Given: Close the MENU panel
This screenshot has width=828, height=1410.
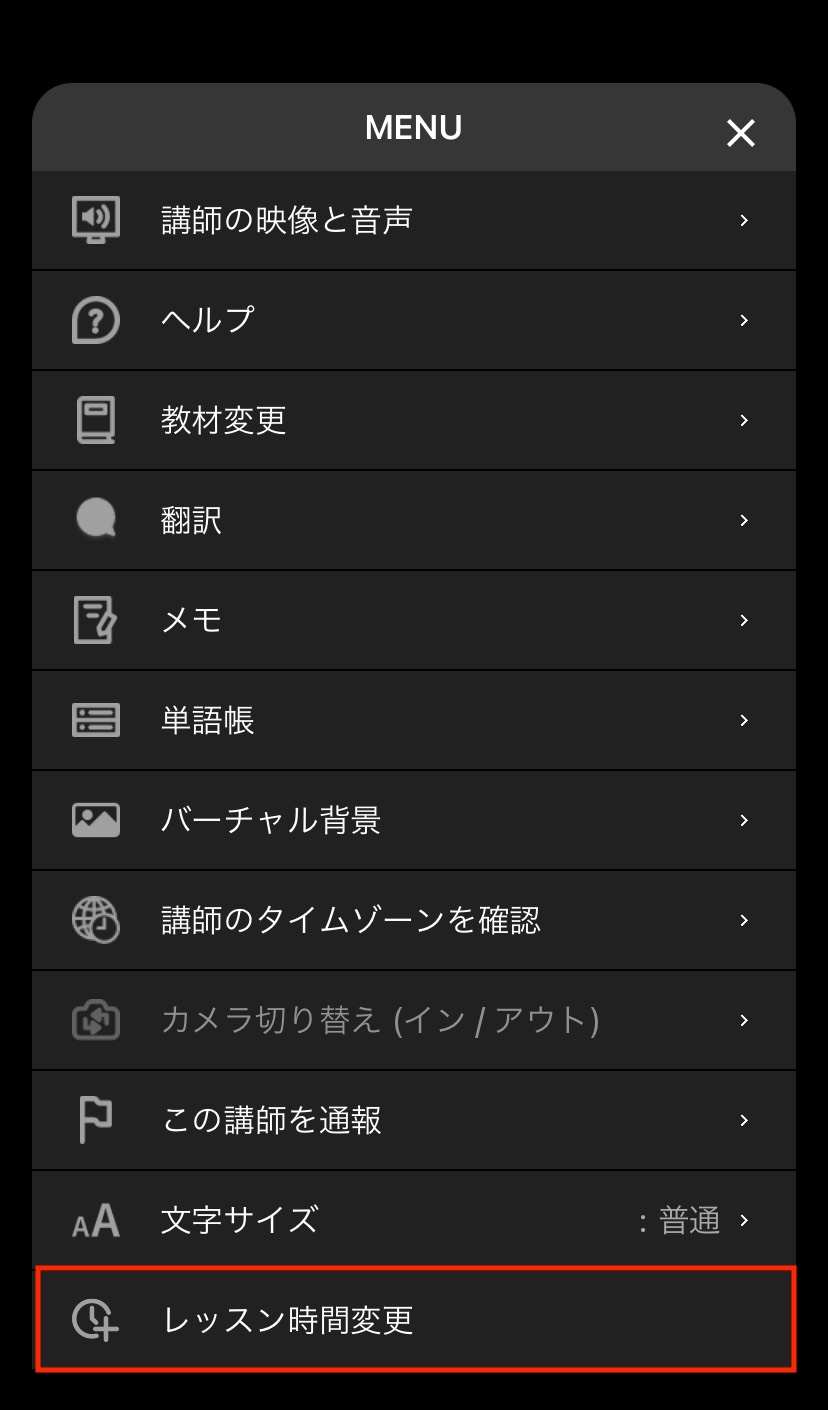Looking at the screenshot, I should [740, 133].
